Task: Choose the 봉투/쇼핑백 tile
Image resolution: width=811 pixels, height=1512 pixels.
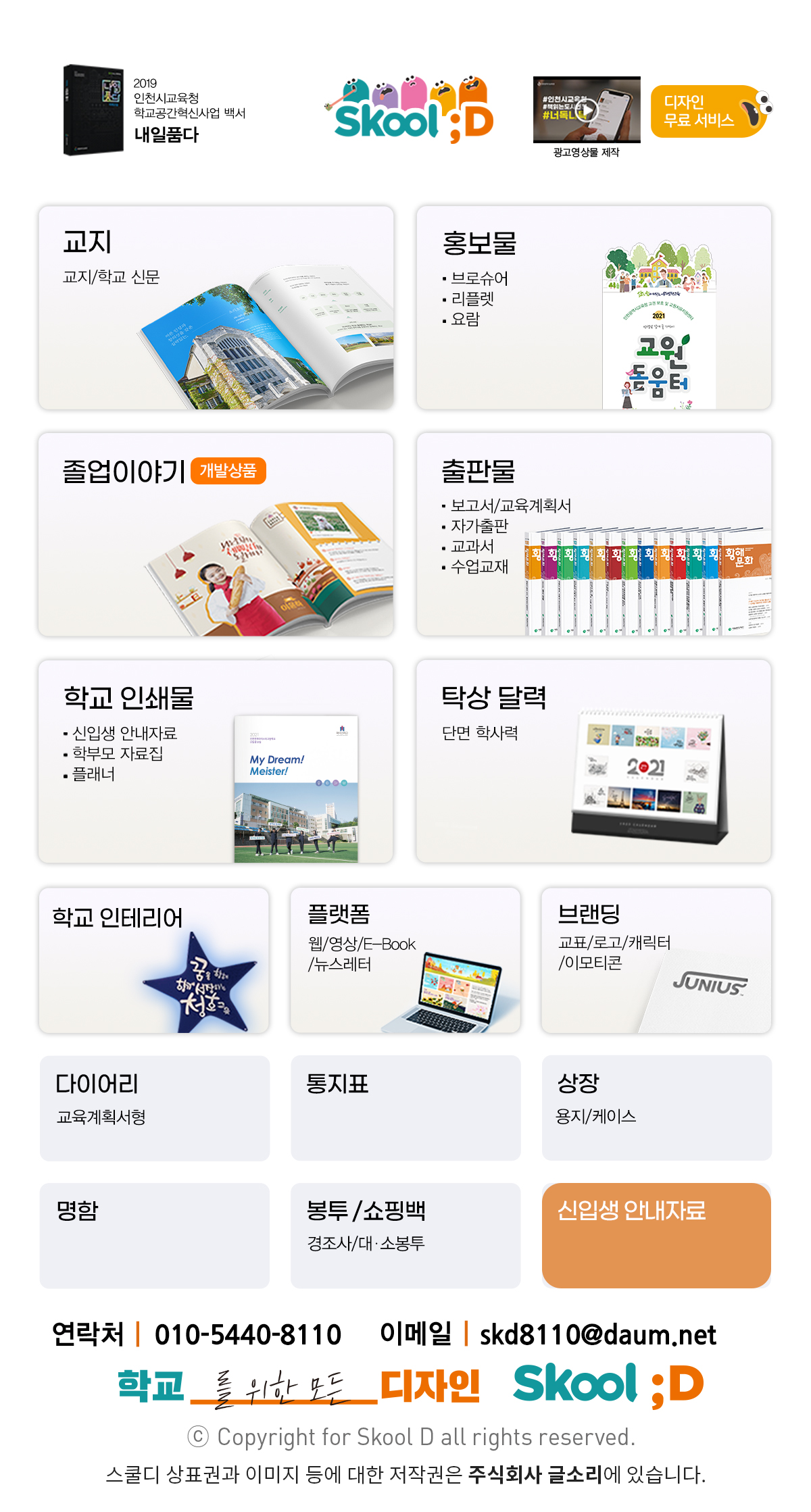Action: tap(405, 1235)
